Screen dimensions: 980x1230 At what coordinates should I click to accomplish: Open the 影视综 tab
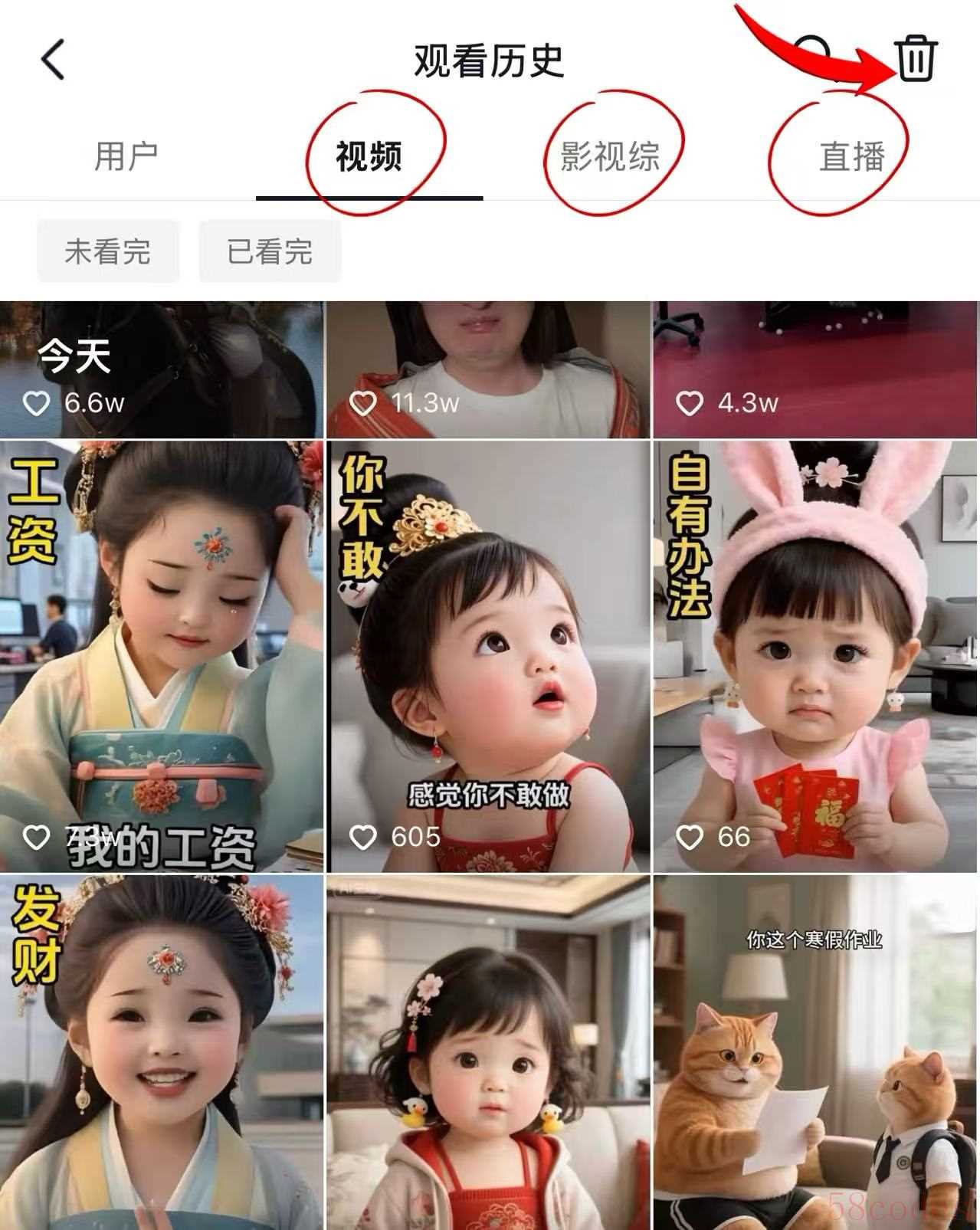tap(610, 156)
